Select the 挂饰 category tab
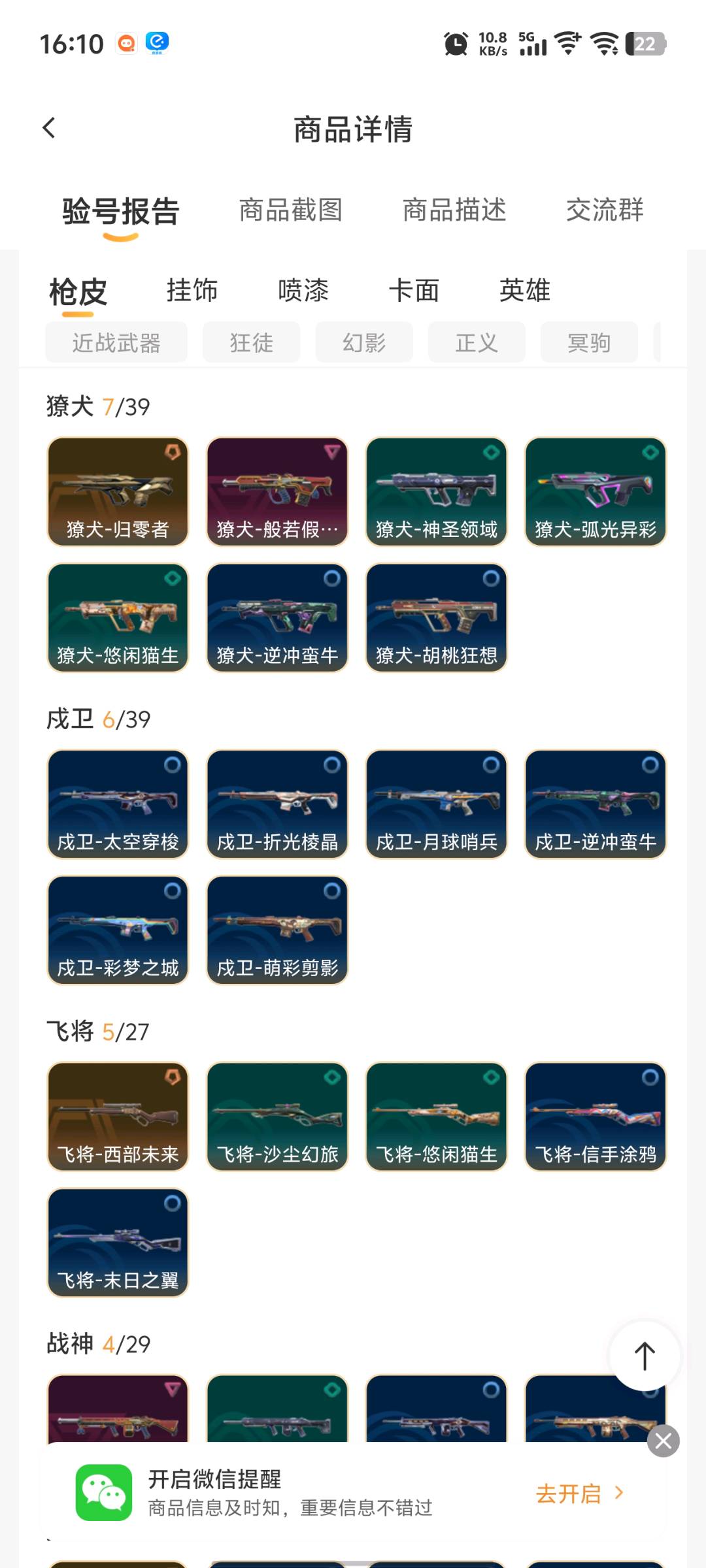706x1568 pixels. point(192,290)
